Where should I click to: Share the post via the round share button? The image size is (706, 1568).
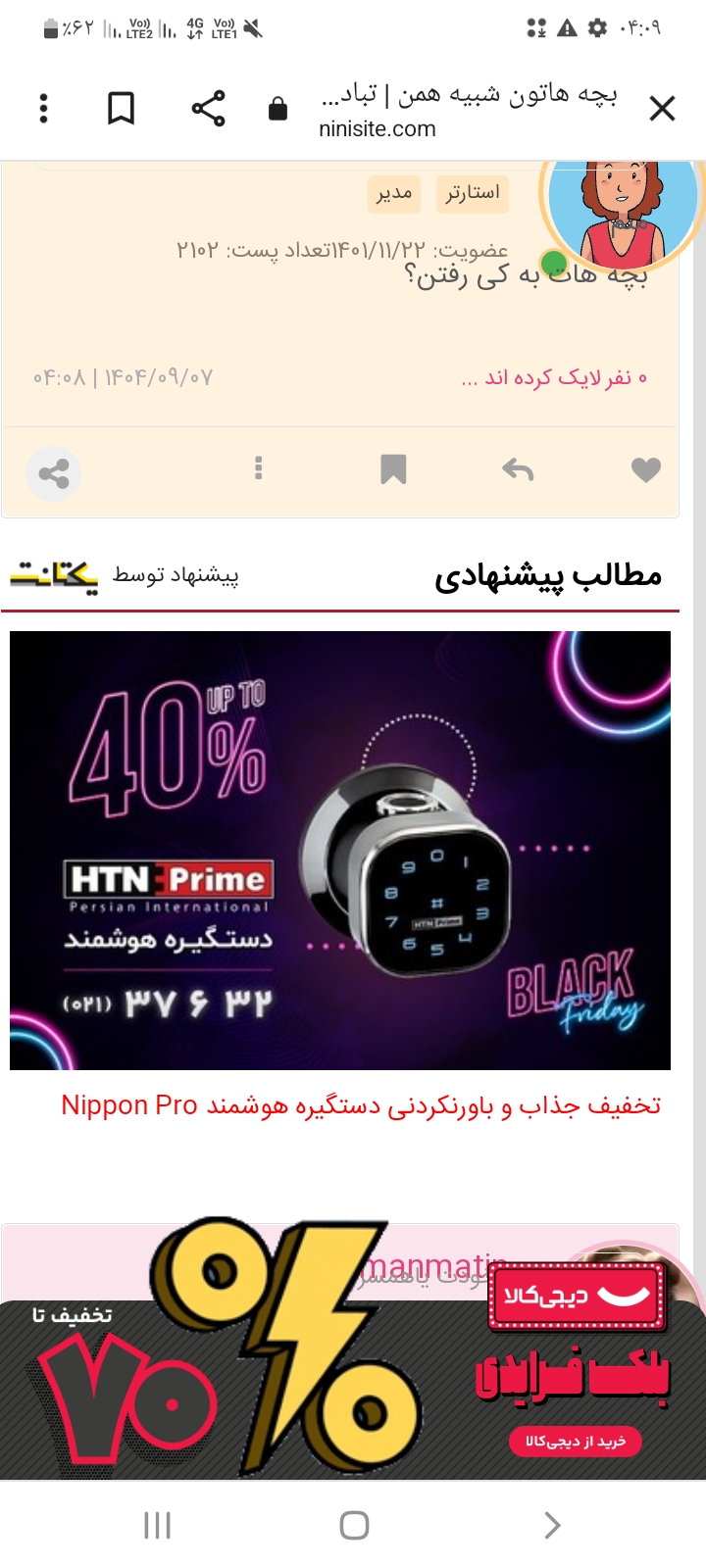pyautogui.click(x=54, y=474)
